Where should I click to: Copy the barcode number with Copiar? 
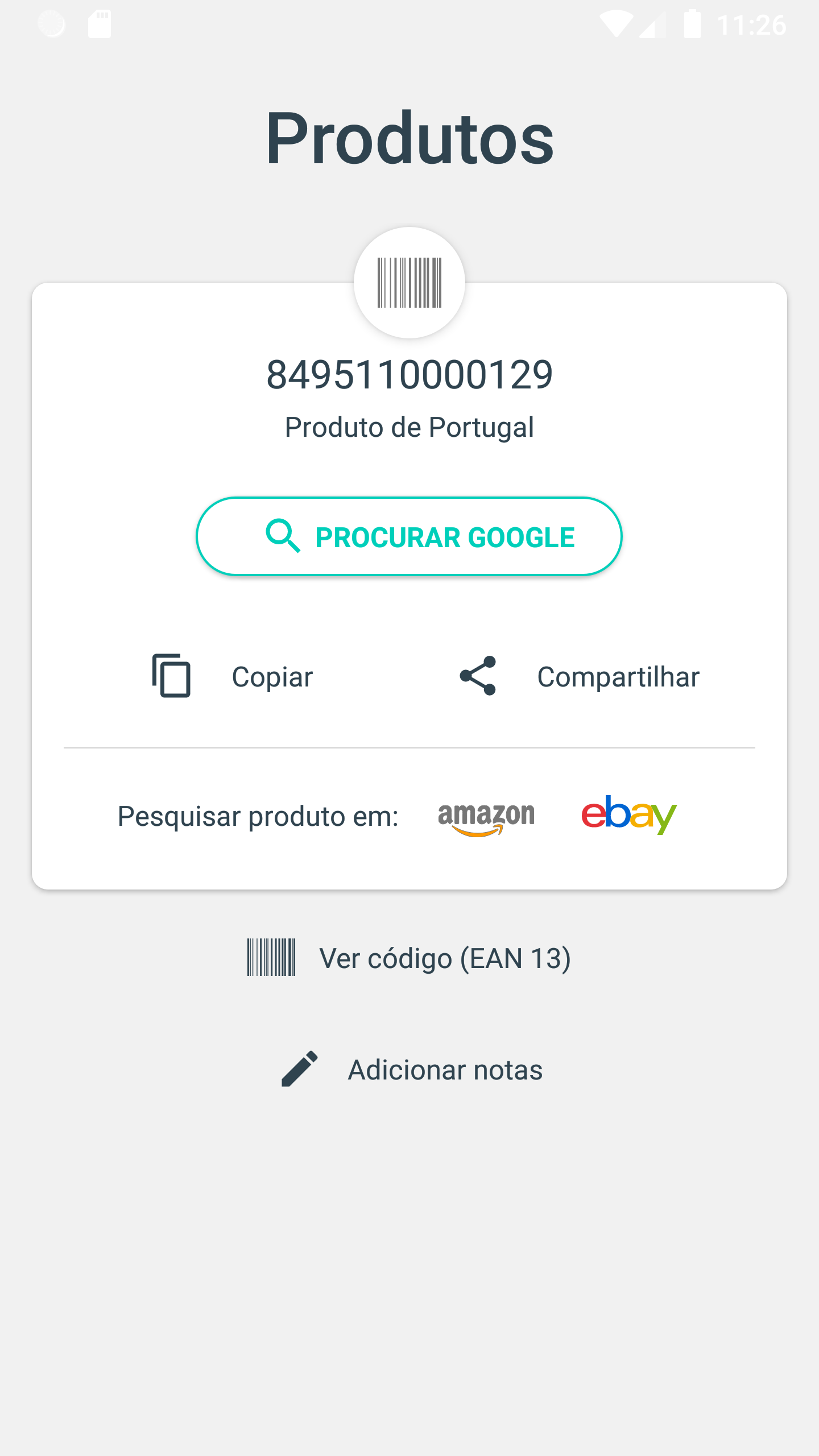tap(233, 676)
